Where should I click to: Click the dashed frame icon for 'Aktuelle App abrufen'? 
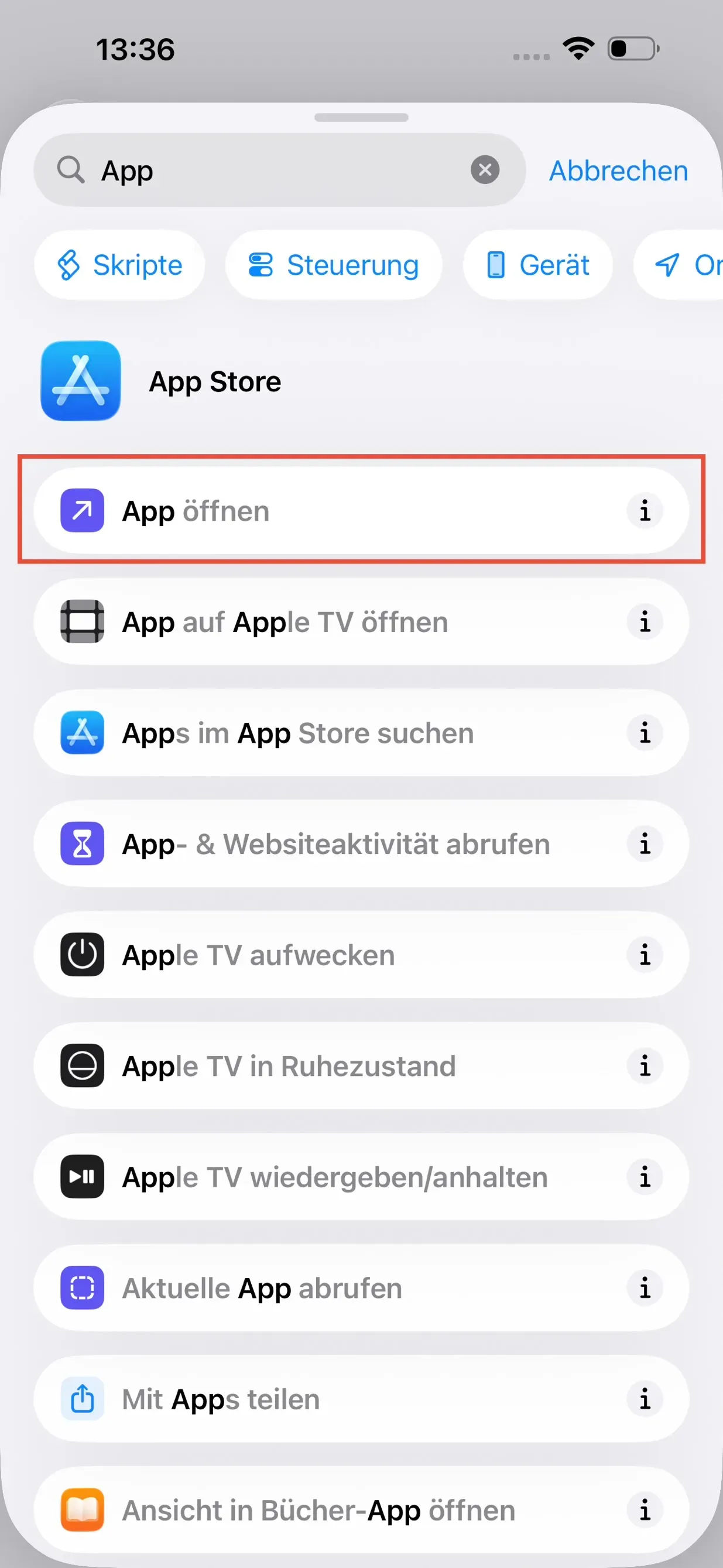pos(81,1288)
